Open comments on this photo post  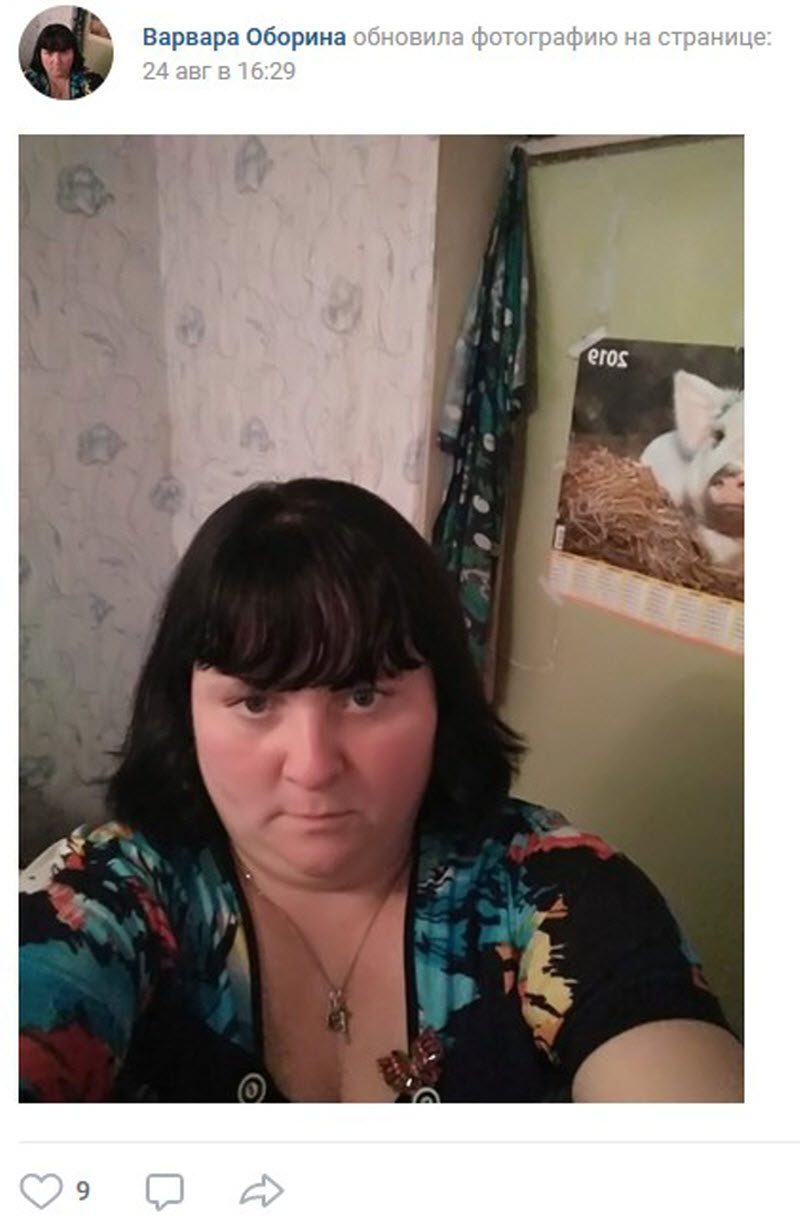pyautogui.click(x=164, y=1190)
